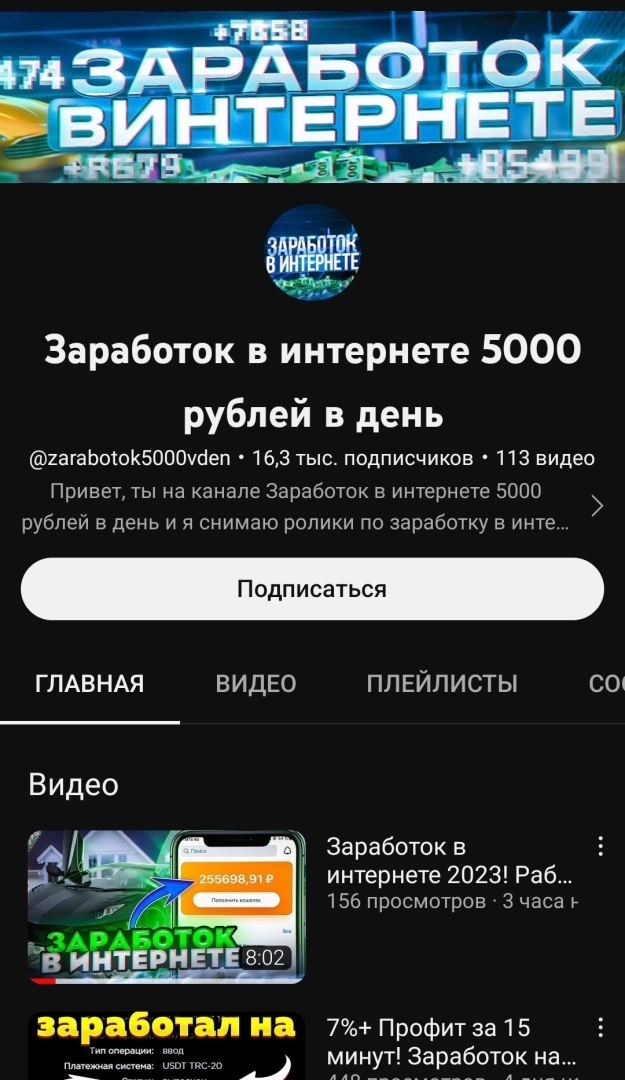Switch to the ВИДЕО tab
Image resolution: width=625 pixels, height=1080 pixels.
(x=256, y=684)
